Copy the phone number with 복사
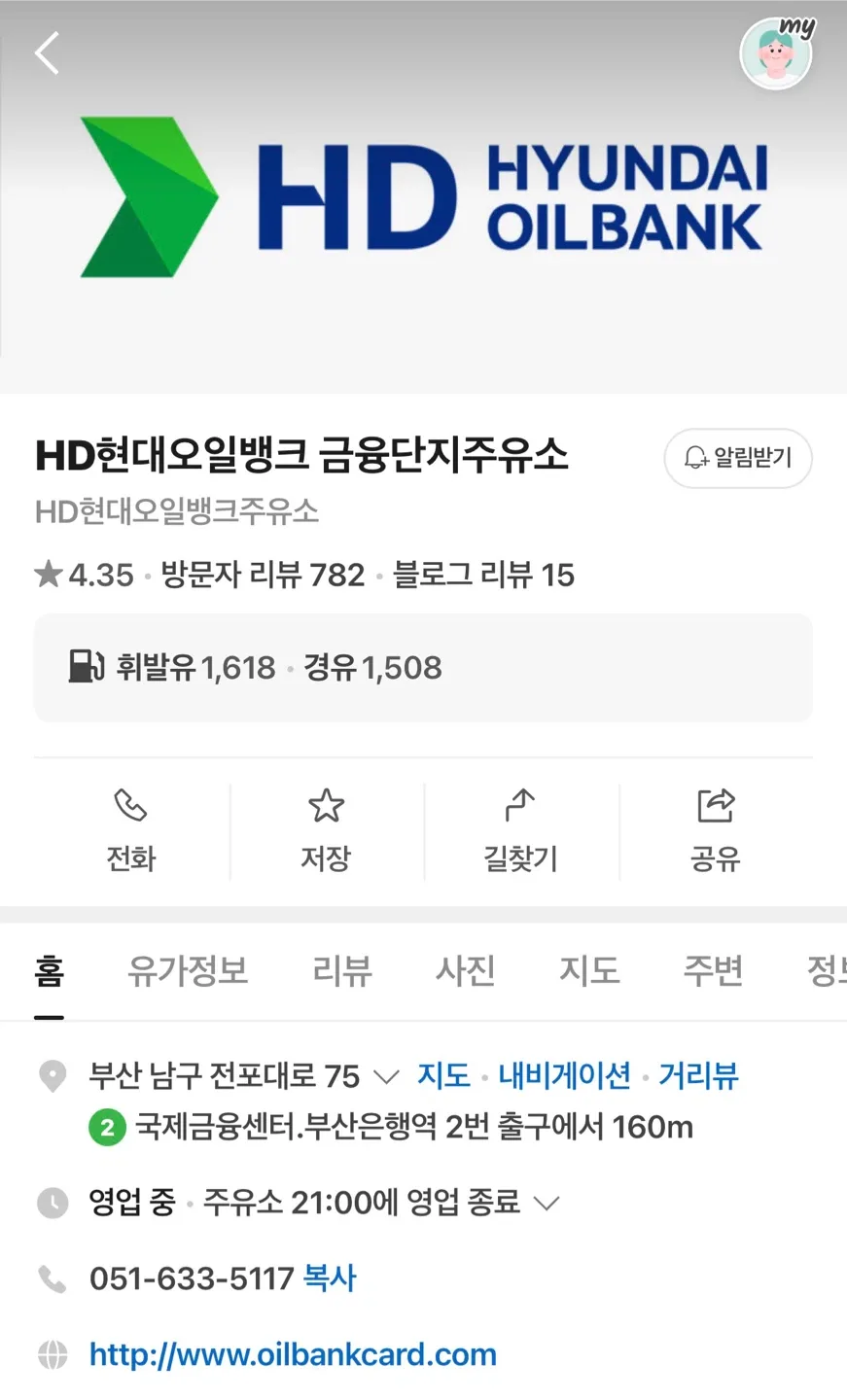Viewport: 847px width, 1400px height. [330, 1277]
